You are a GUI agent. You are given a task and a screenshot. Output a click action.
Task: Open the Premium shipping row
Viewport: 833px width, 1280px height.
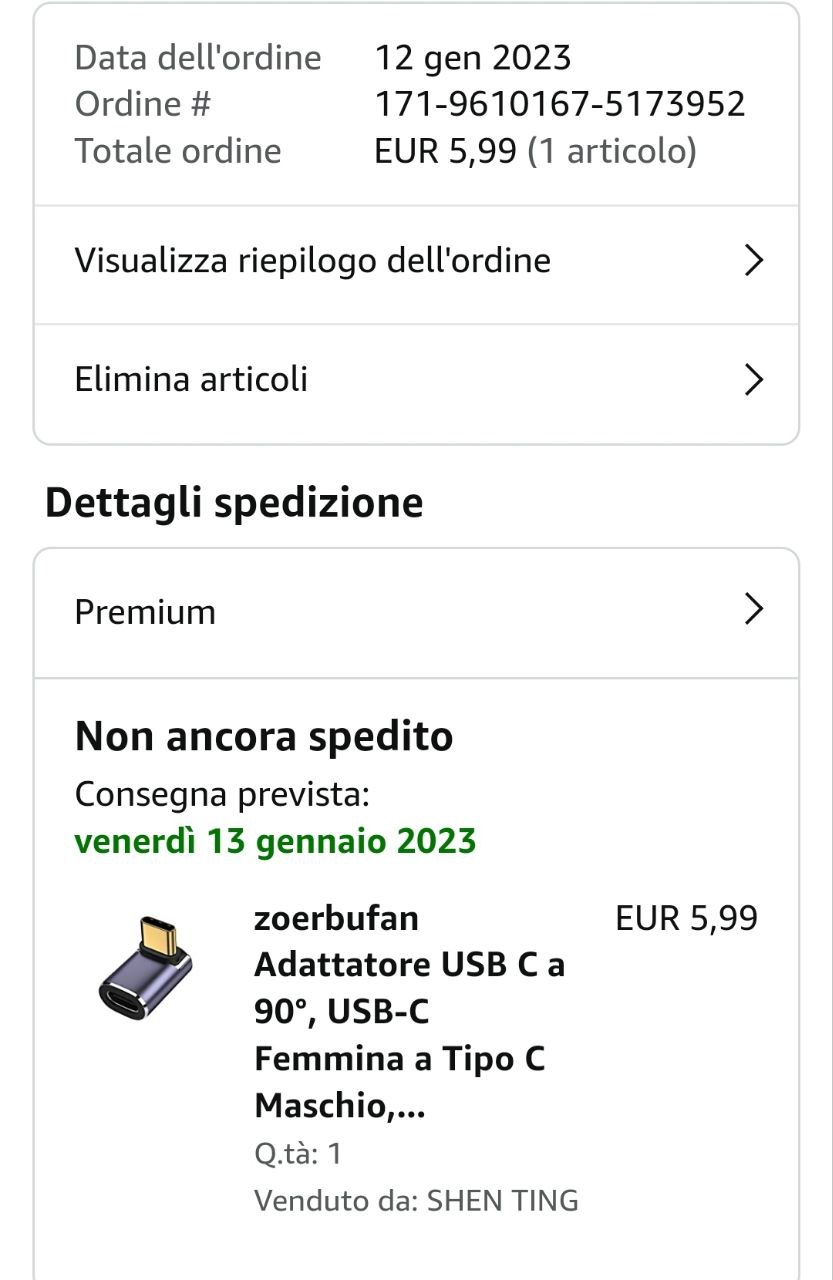point(415,611)
